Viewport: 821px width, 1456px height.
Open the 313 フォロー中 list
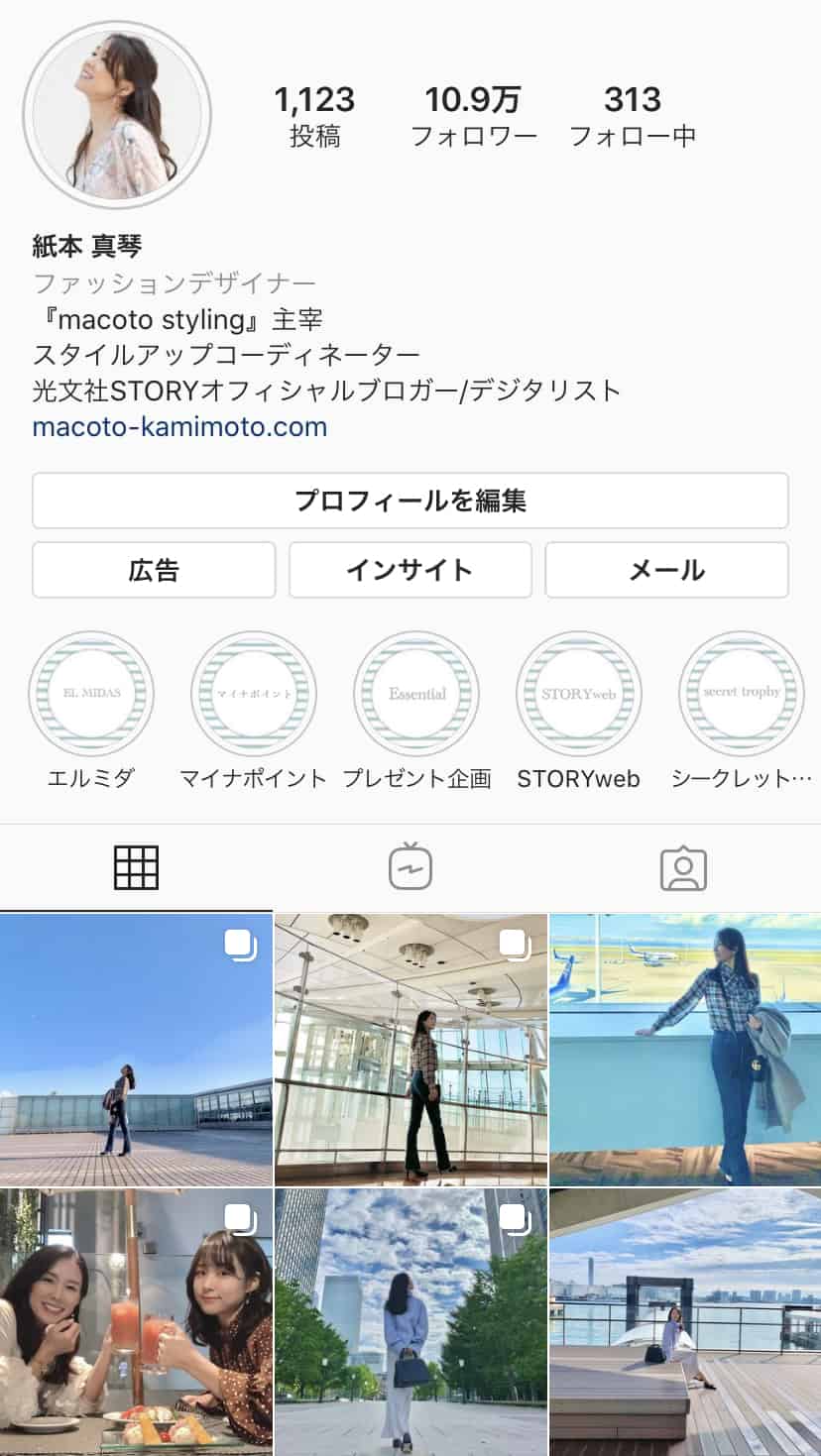pyautogui.click(x=633, y=115)
